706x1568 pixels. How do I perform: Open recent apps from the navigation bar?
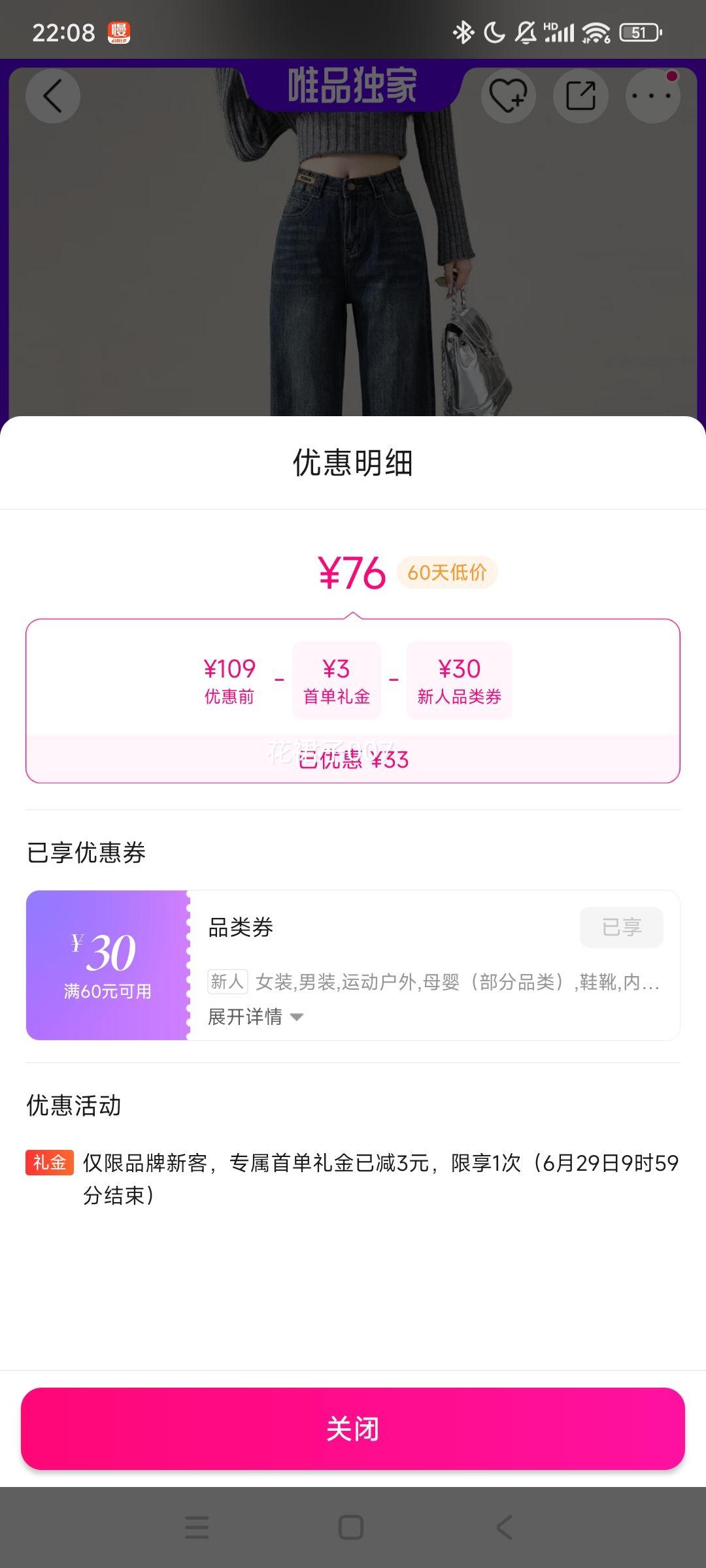(x=197, y=1527)
